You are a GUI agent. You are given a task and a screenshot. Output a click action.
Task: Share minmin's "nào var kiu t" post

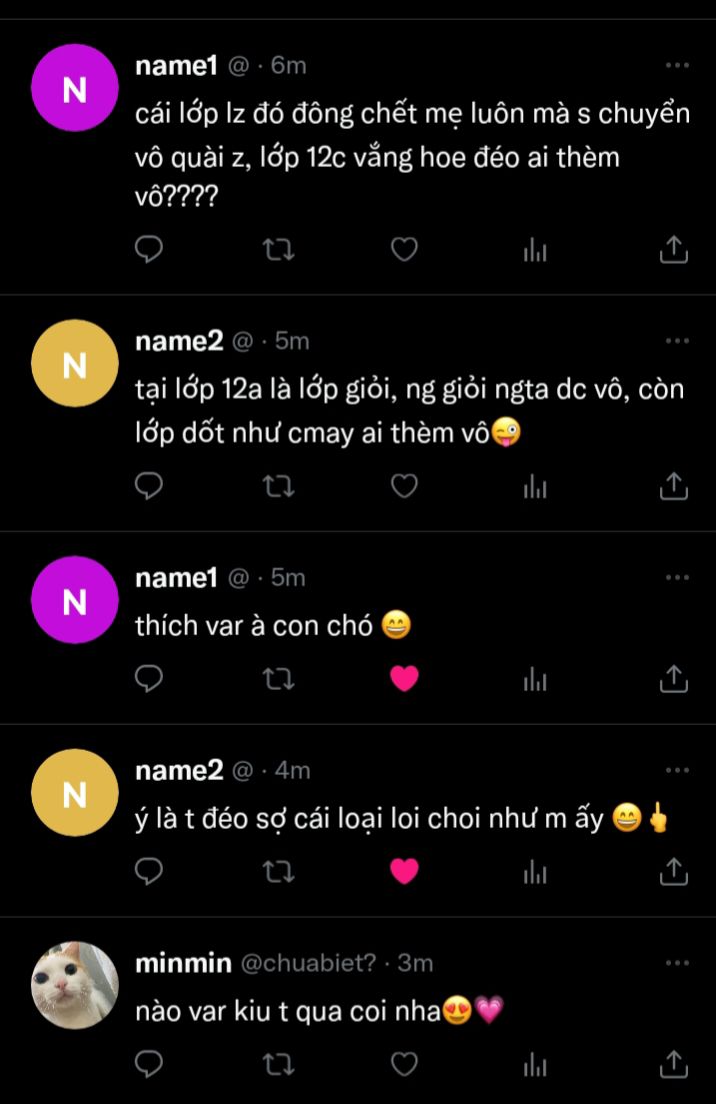[674, 1063]
